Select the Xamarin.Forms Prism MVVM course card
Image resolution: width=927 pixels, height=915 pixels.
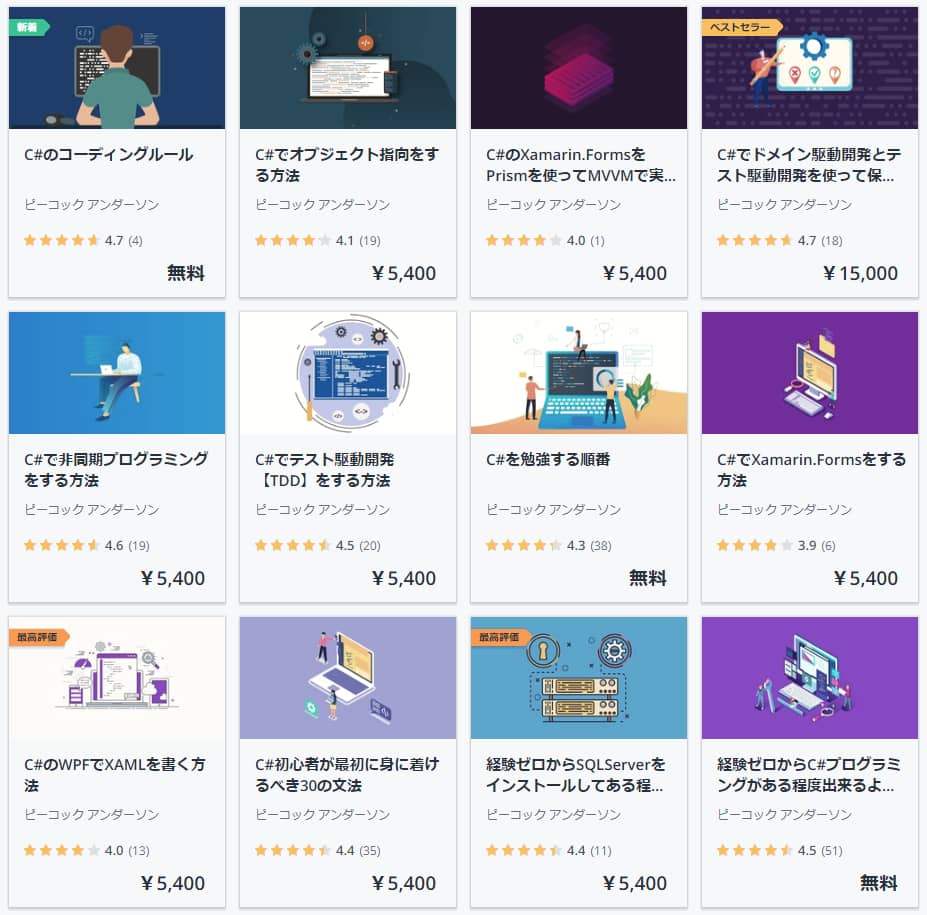(x=578, y=165)
